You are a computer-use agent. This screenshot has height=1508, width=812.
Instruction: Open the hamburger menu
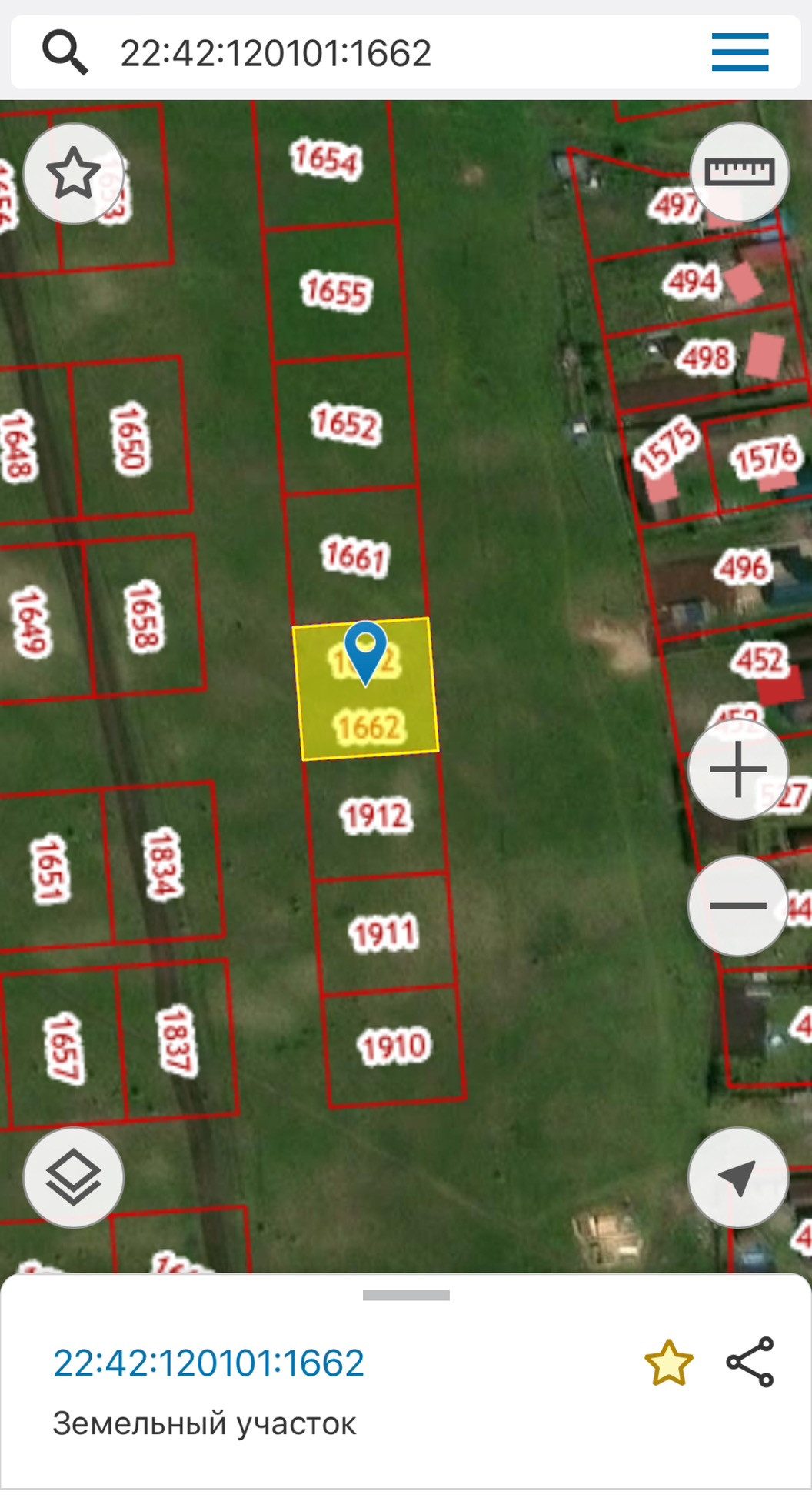click(740, 52)
